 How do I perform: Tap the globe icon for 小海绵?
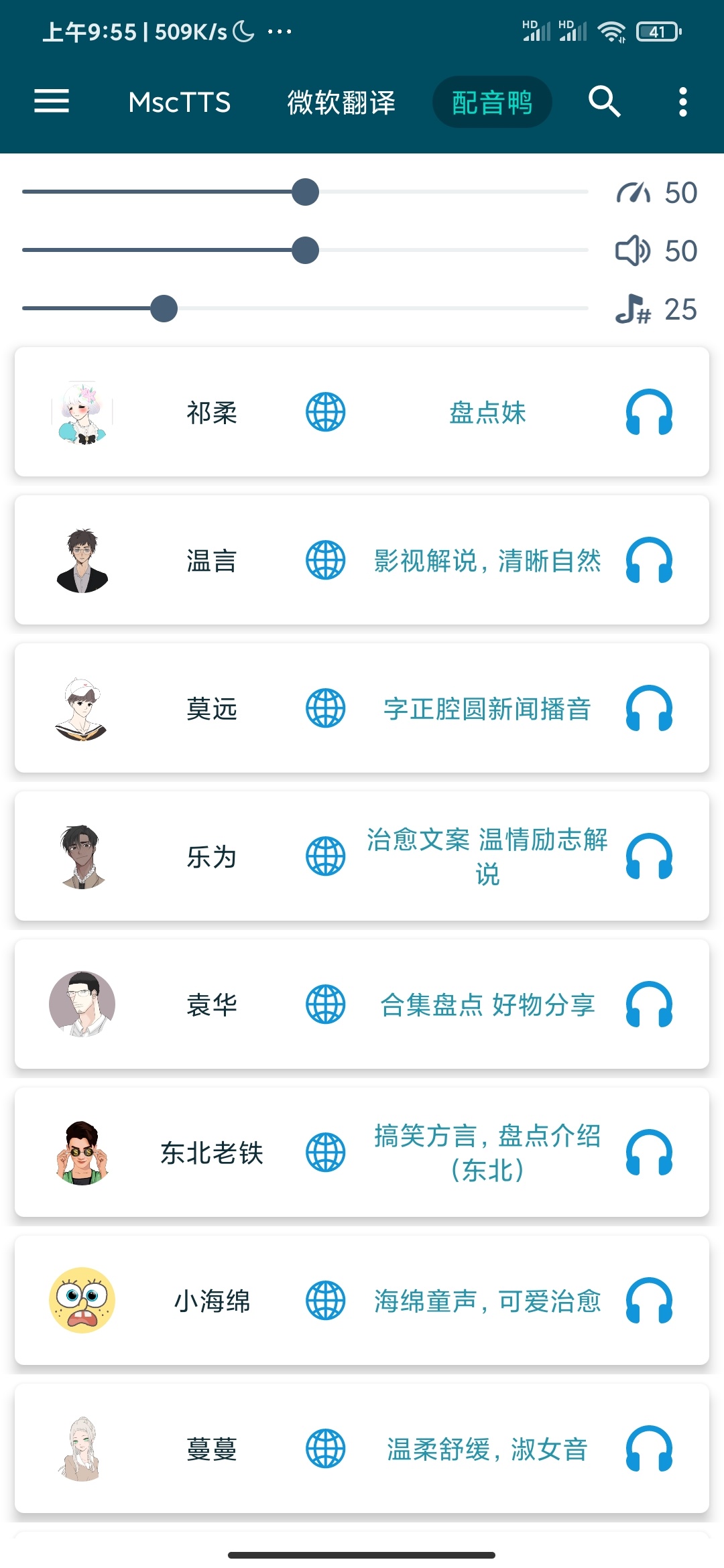click(x=326, y=1301)
